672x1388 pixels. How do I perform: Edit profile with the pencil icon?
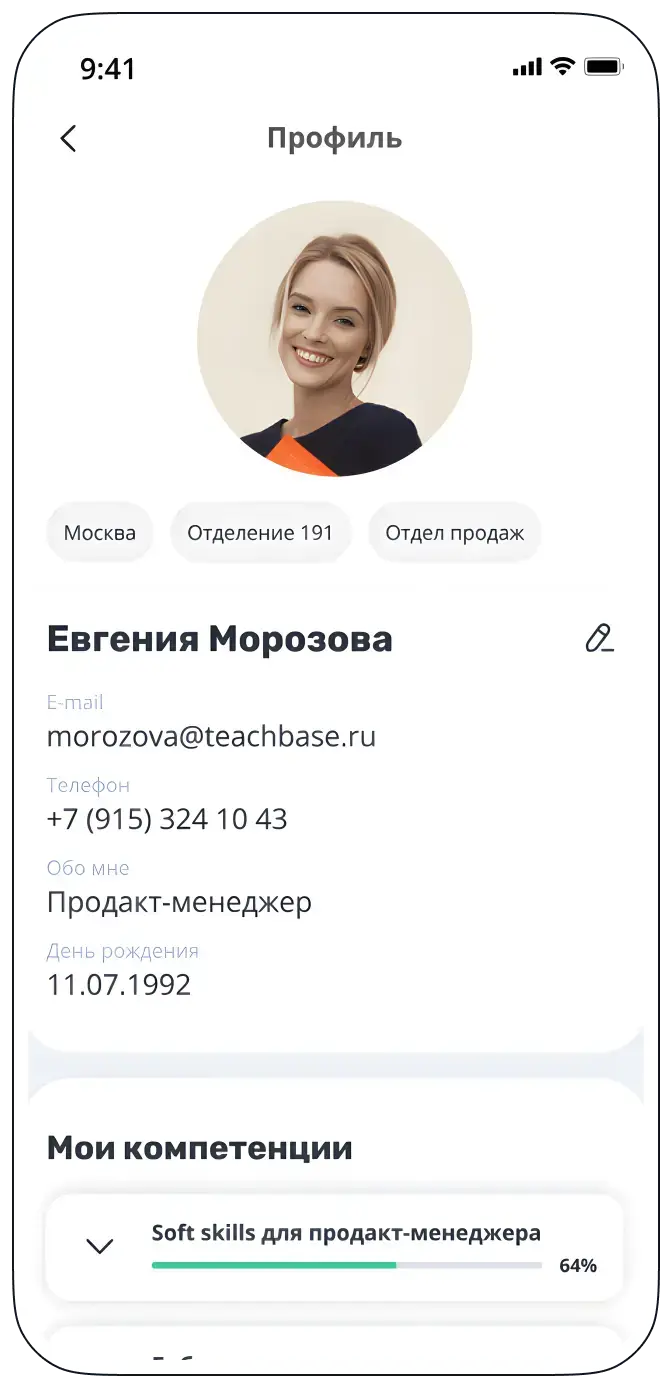tap(599, 638)
